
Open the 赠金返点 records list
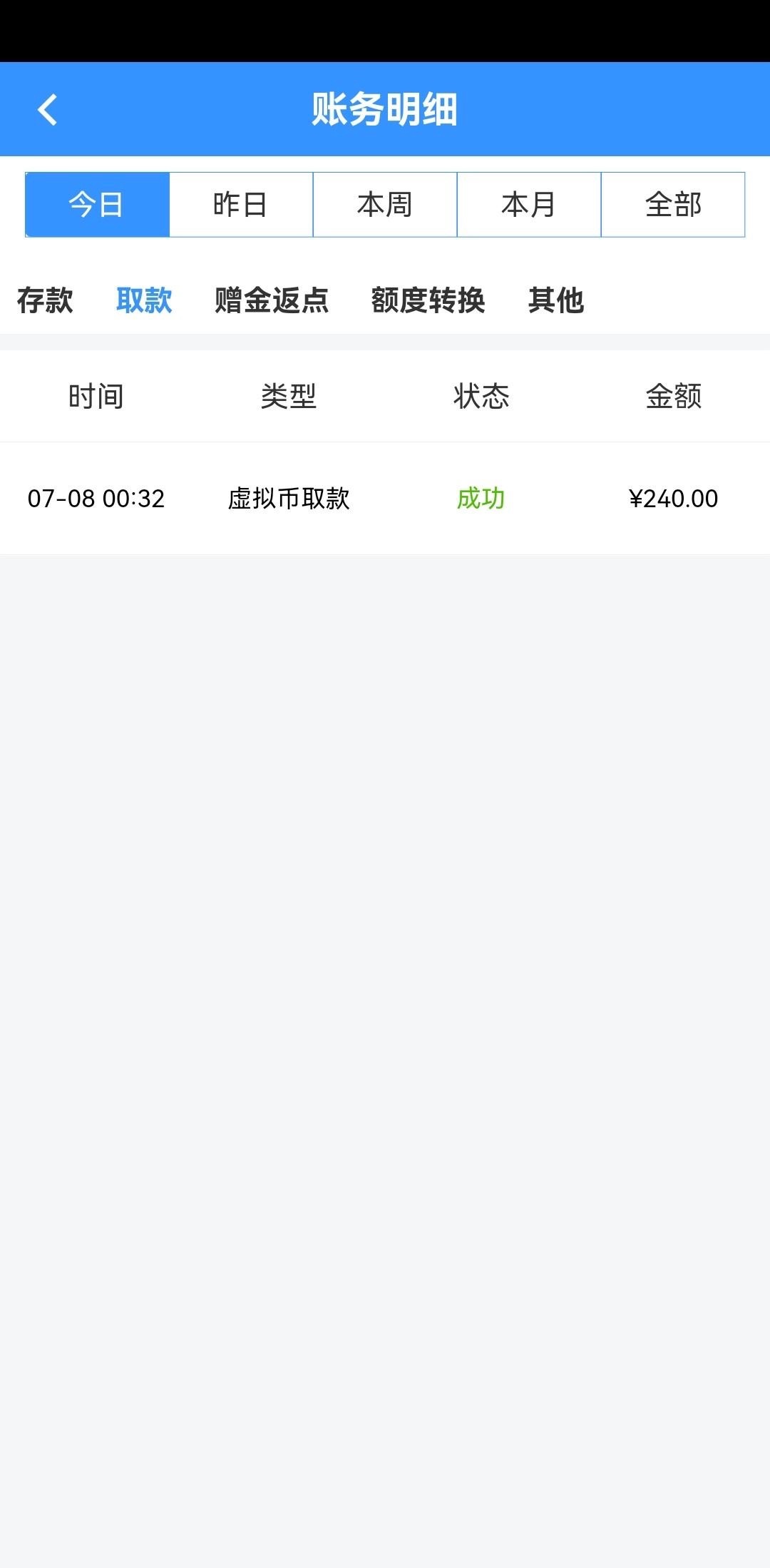pos(271,302)
